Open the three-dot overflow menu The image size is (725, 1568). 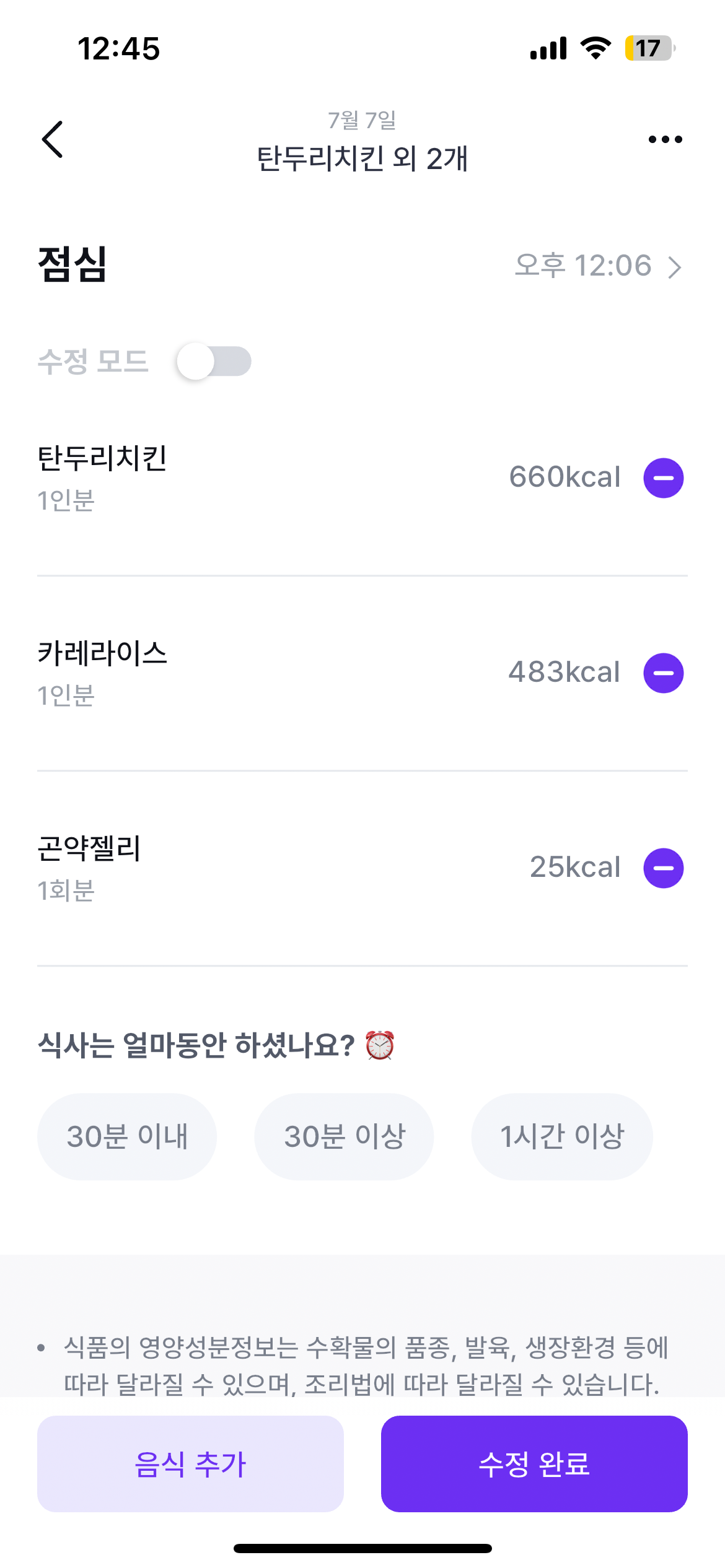665,139
